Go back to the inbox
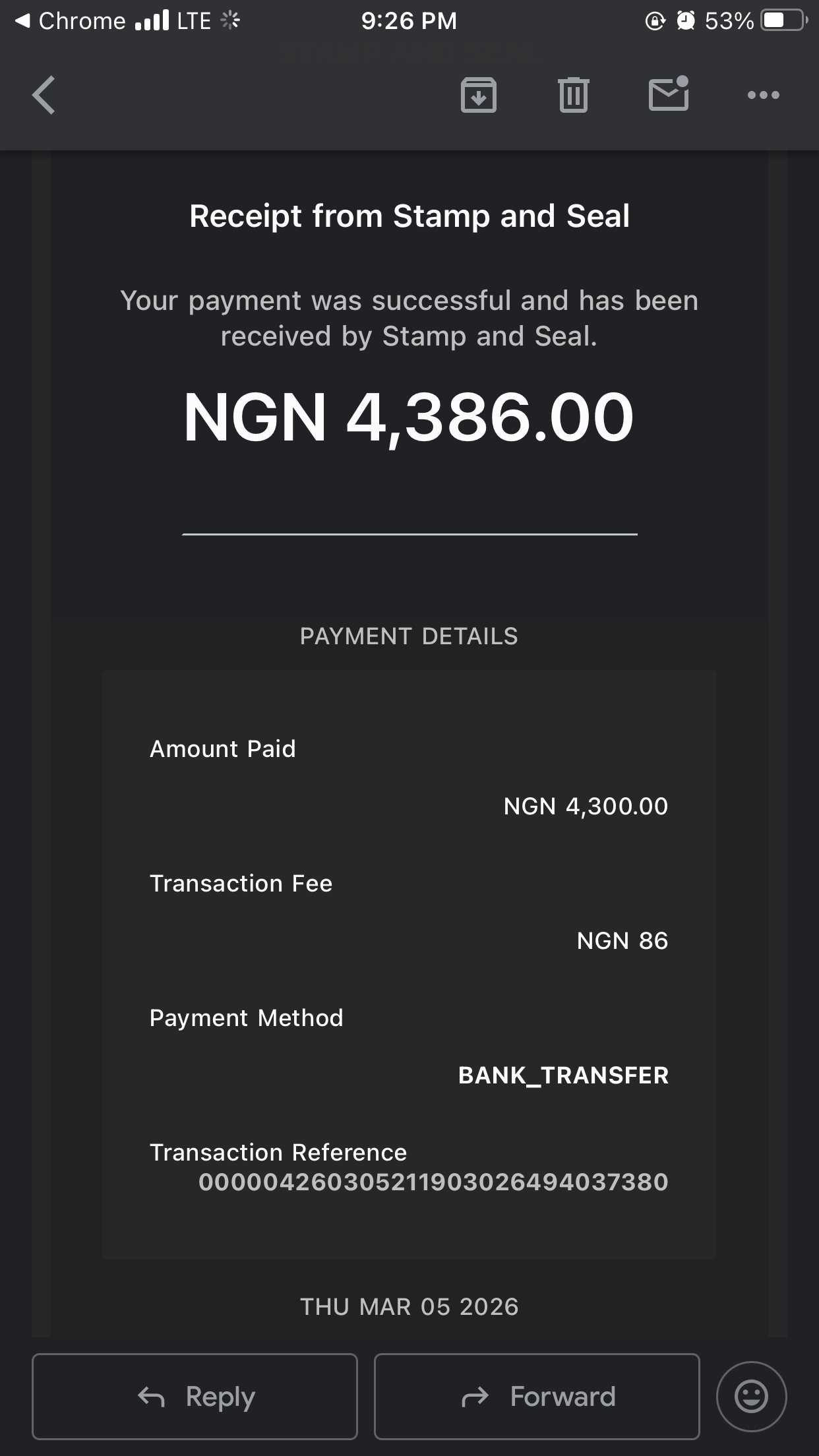819x1456 pixels. pyautogui.click(x=44, y=96)
